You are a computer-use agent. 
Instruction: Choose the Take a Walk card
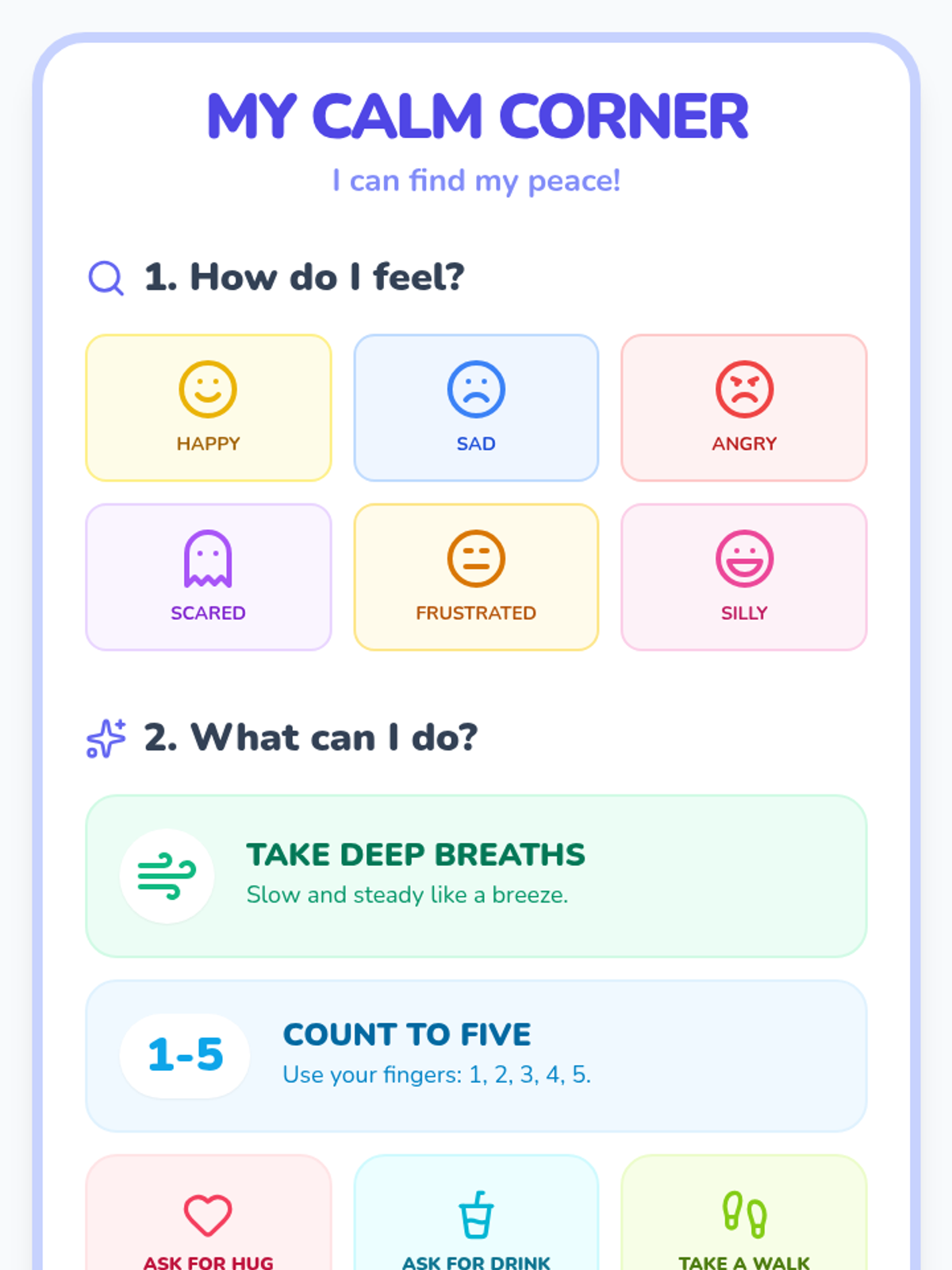744,1213
